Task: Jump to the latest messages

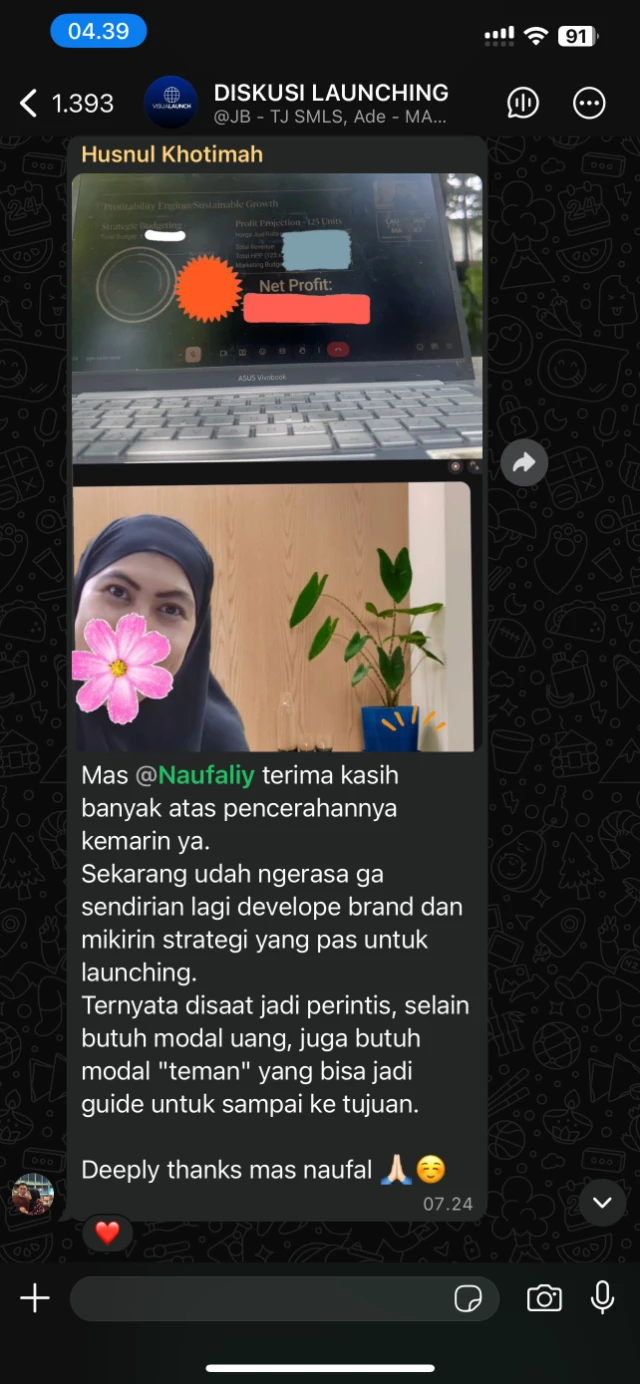Action: (x=602, y=1203)
